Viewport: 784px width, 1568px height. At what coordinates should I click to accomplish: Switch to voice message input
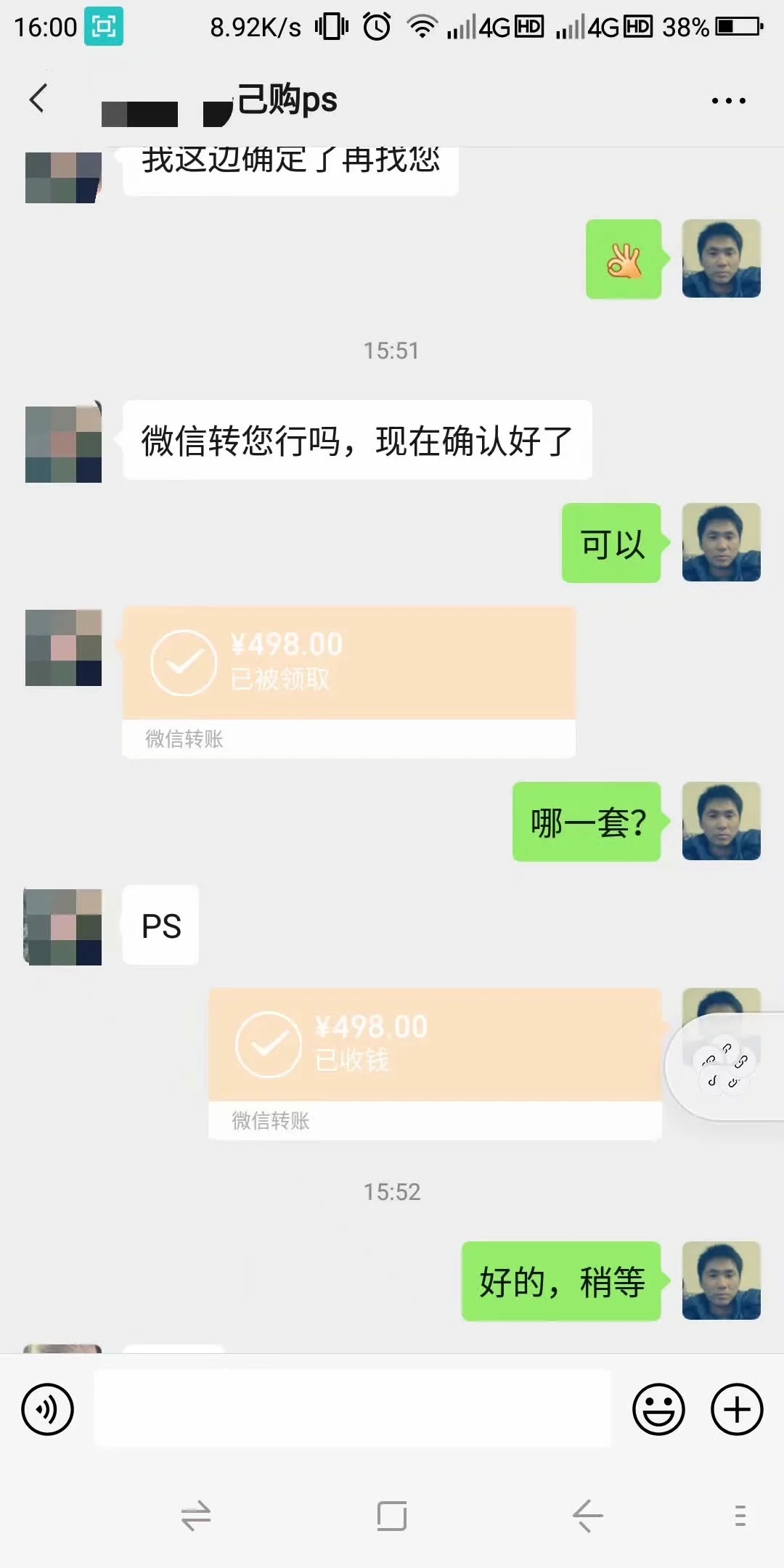point(48,1410)
